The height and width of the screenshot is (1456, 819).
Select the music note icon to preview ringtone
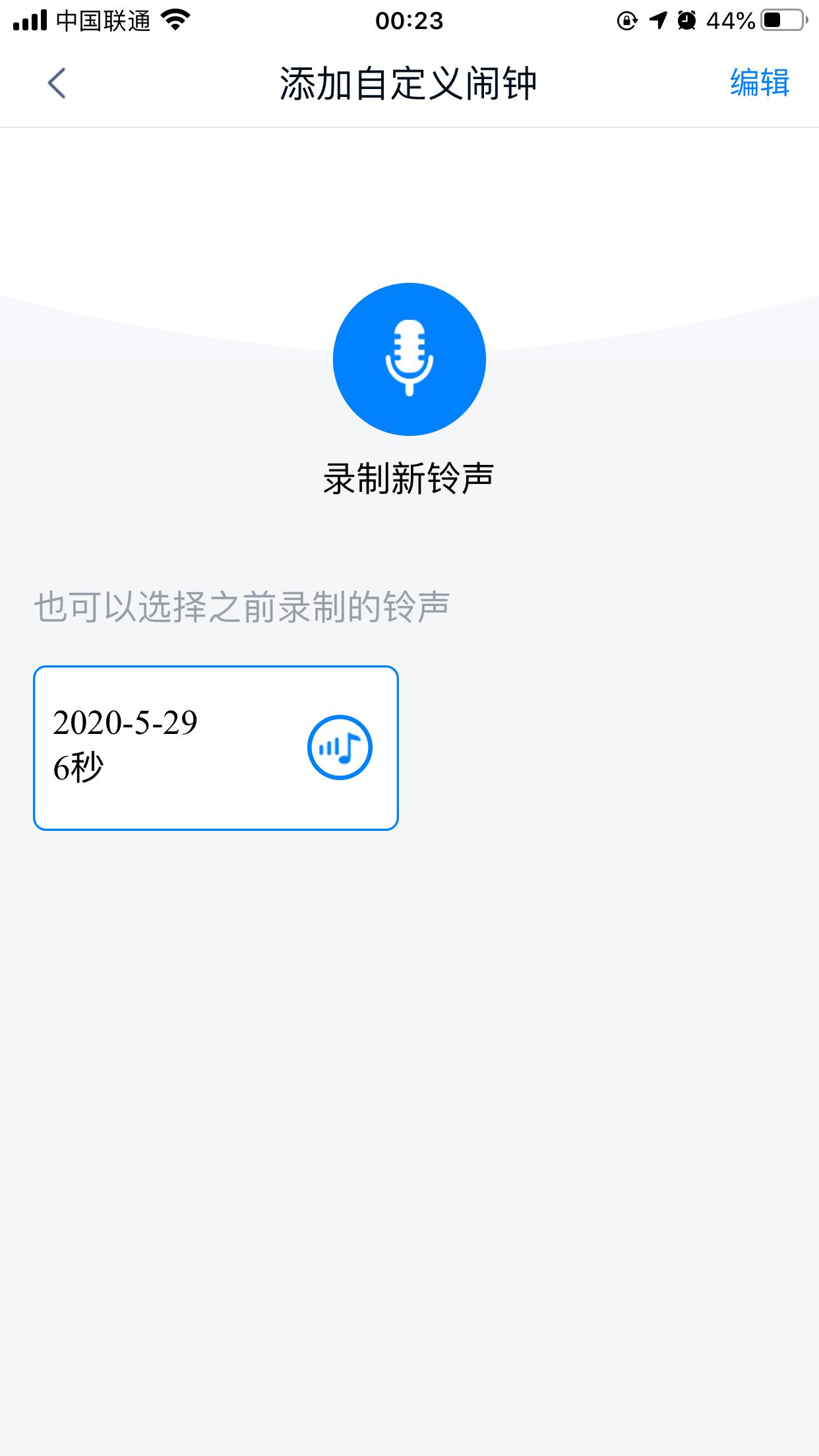point(340,747)
